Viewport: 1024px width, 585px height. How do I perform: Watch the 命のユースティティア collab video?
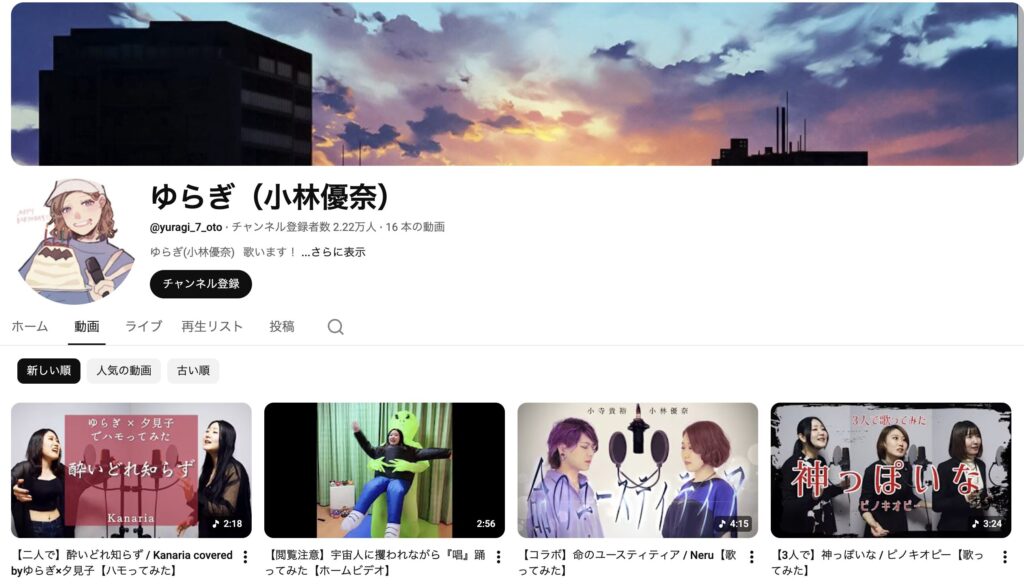click(637, 470)
